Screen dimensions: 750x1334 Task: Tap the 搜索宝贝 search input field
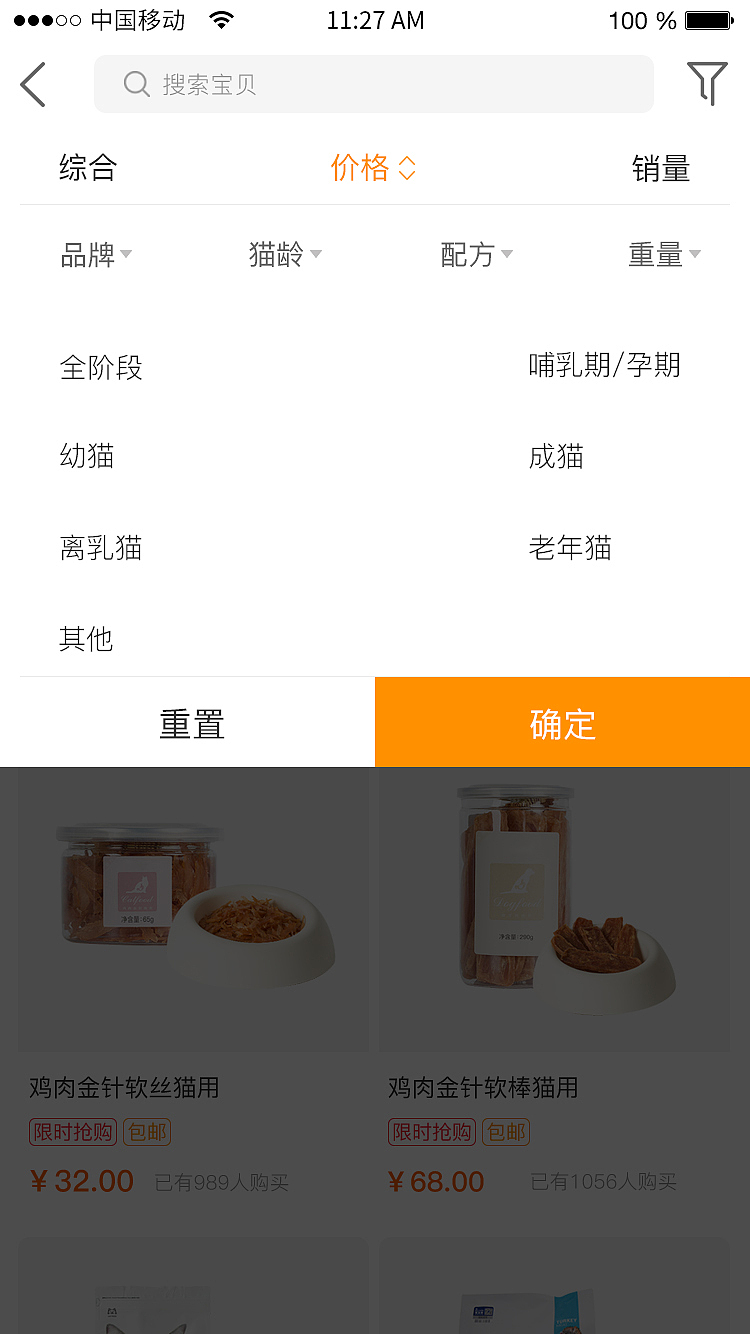click(x=375, y=84)
